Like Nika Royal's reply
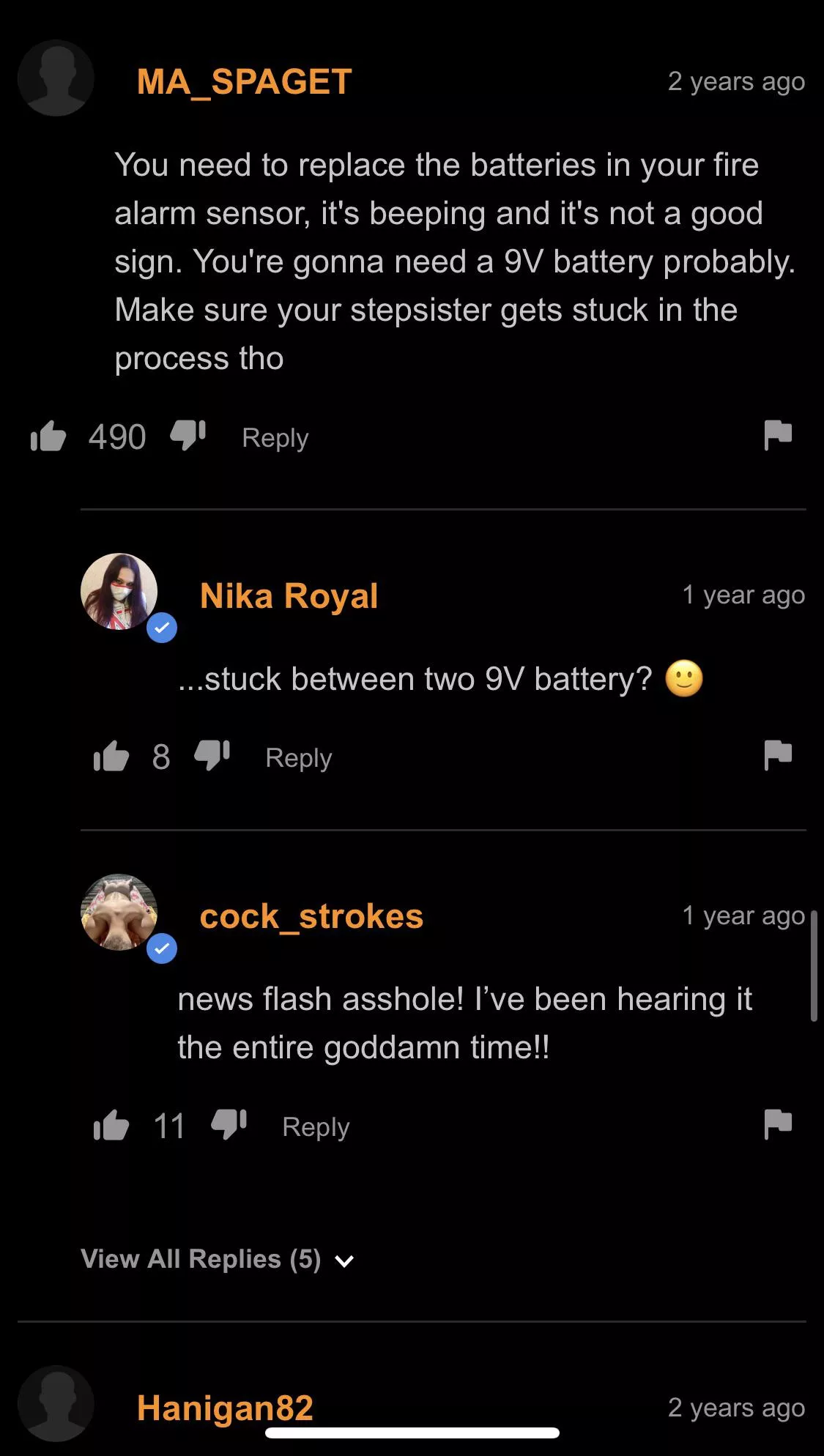Screen dimensions: 824x1456 (x=111, y=757)
